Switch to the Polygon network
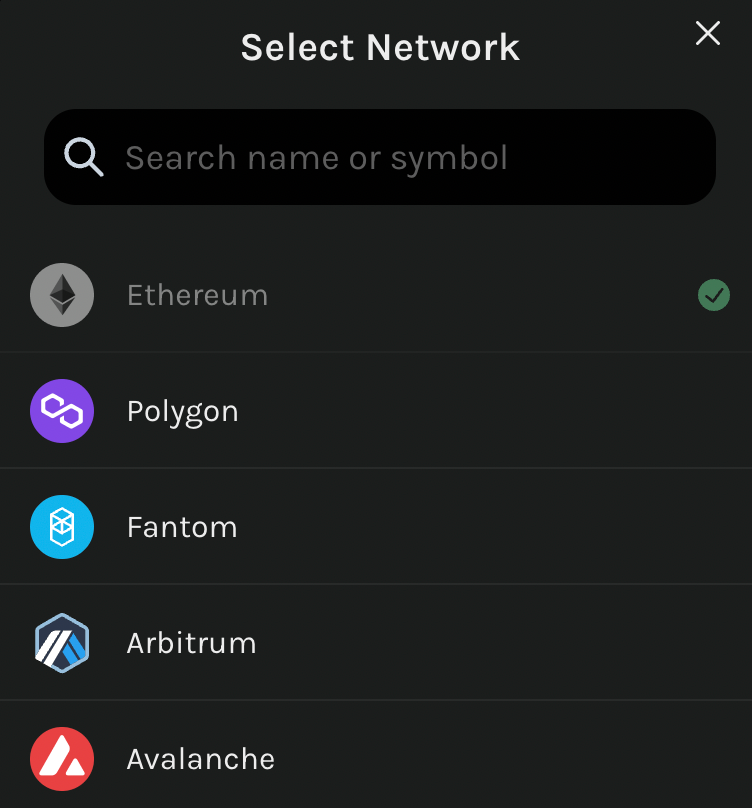Viewport: 752px width, 808px height. point(183,411)
